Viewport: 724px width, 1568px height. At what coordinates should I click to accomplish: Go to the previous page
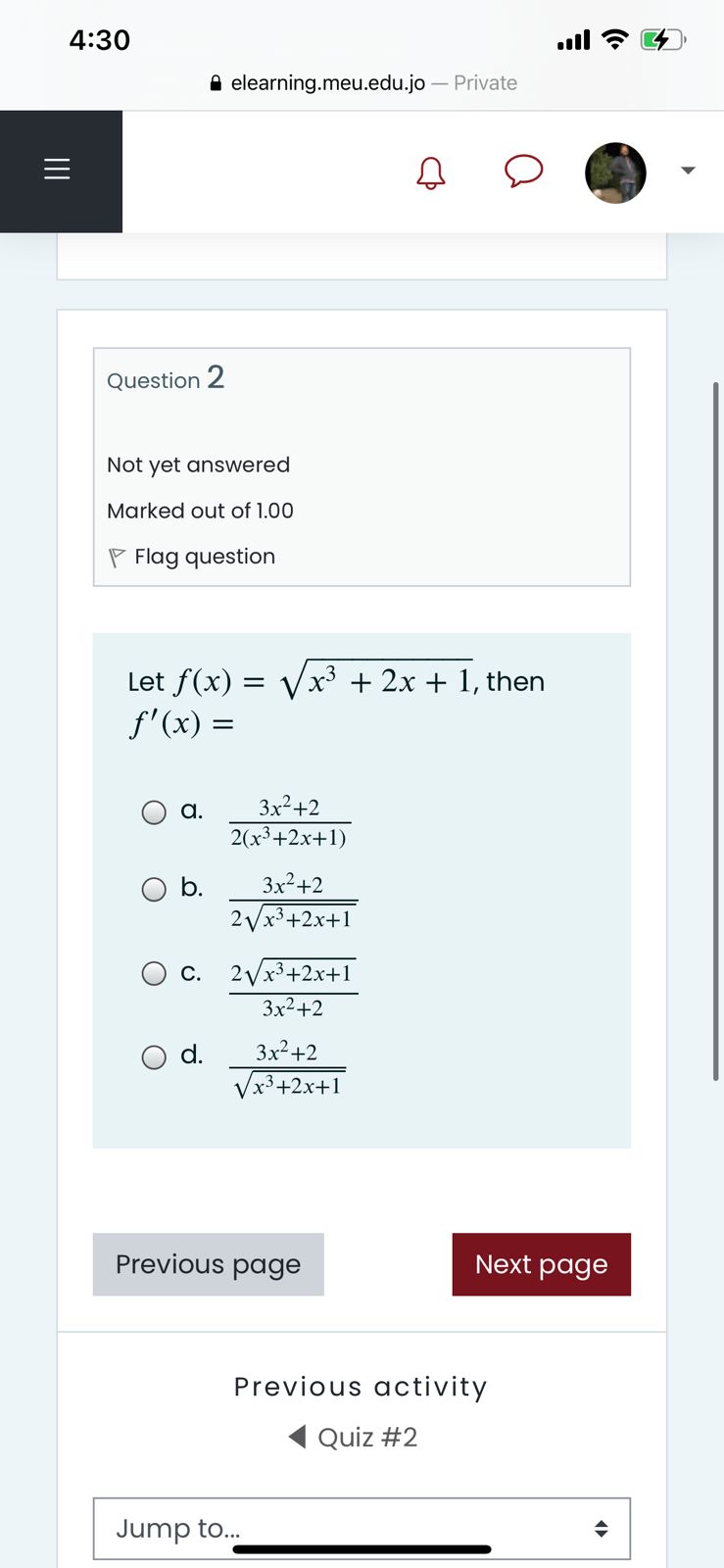pos(208,1264)
